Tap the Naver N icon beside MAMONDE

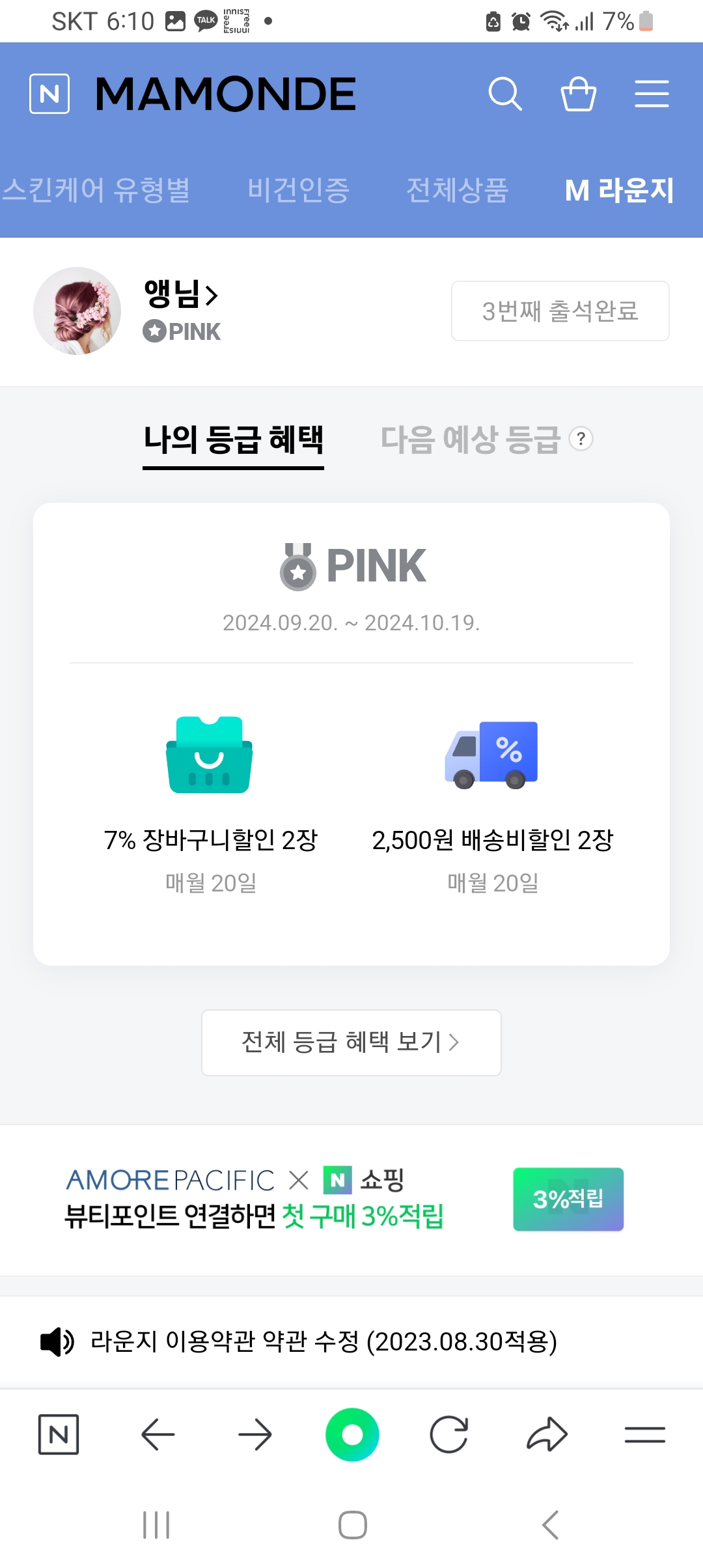click(49, 94)
